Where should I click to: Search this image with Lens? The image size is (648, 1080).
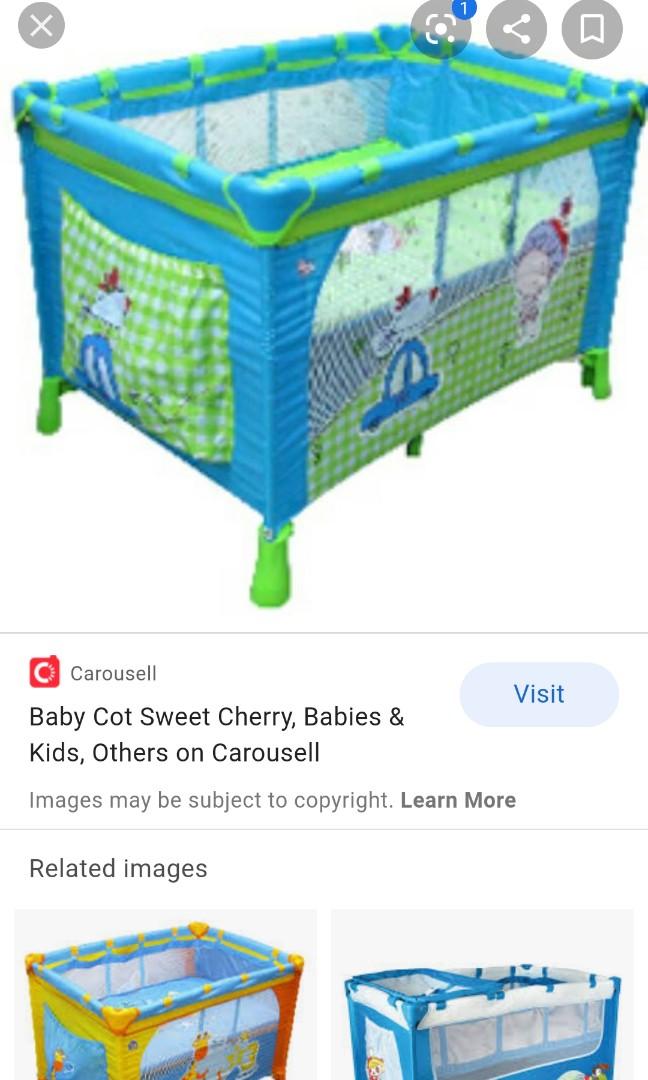click(441, 29)
